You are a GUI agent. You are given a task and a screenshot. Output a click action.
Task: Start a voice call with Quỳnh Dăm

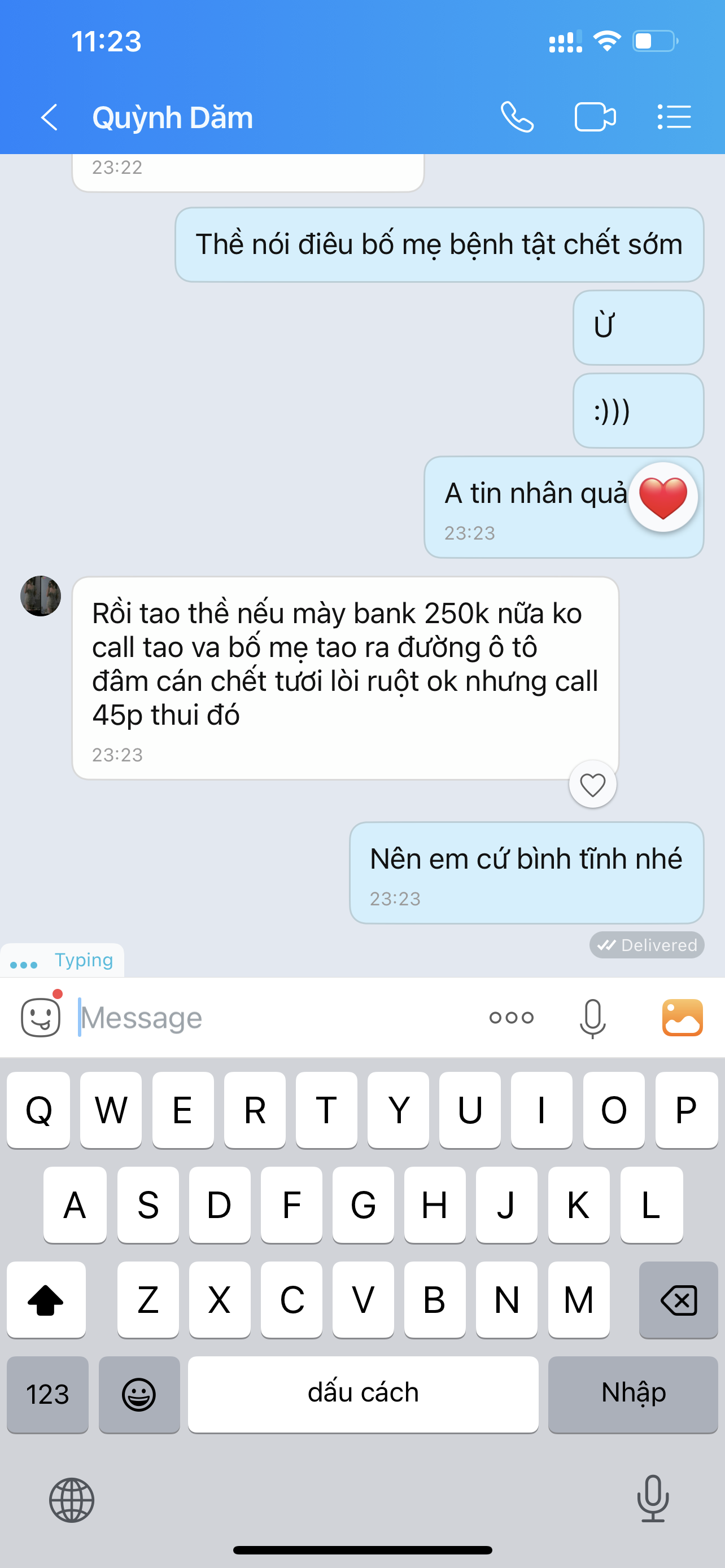tap(517, 117)
